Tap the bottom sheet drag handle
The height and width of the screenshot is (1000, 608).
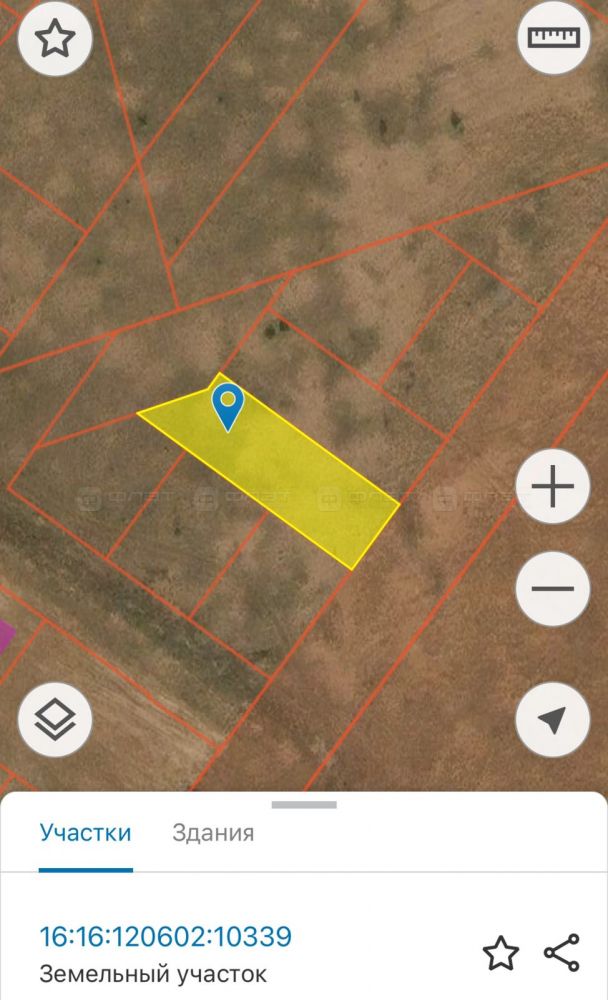pyautogui.click(x=304, y=805)
